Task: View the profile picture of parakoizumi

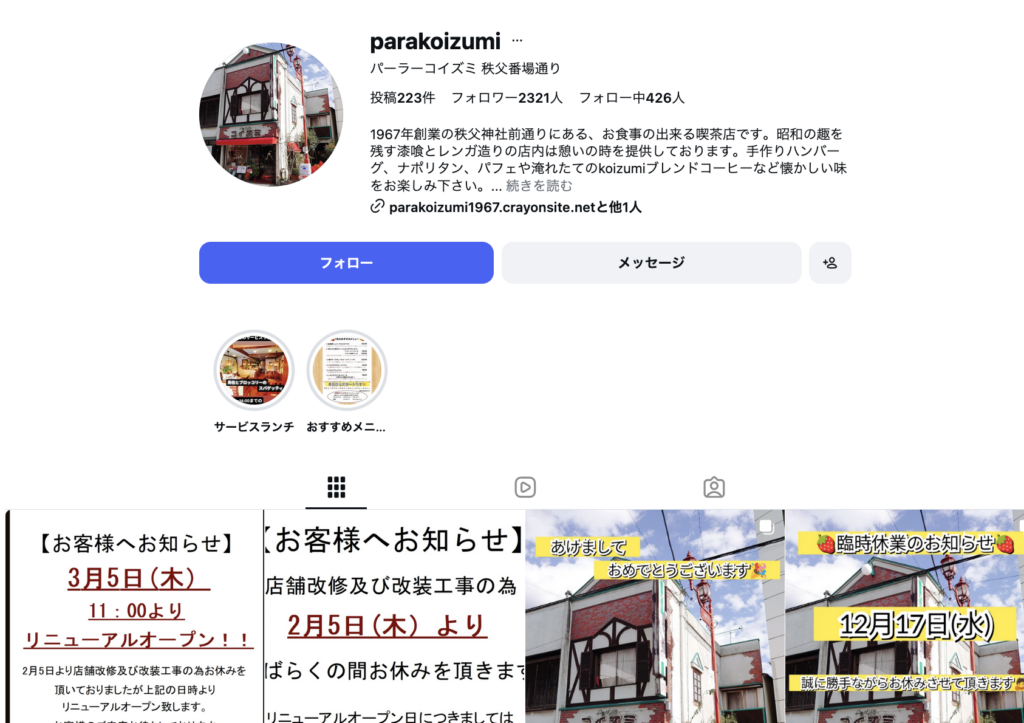Action: (x=271, y=114)
